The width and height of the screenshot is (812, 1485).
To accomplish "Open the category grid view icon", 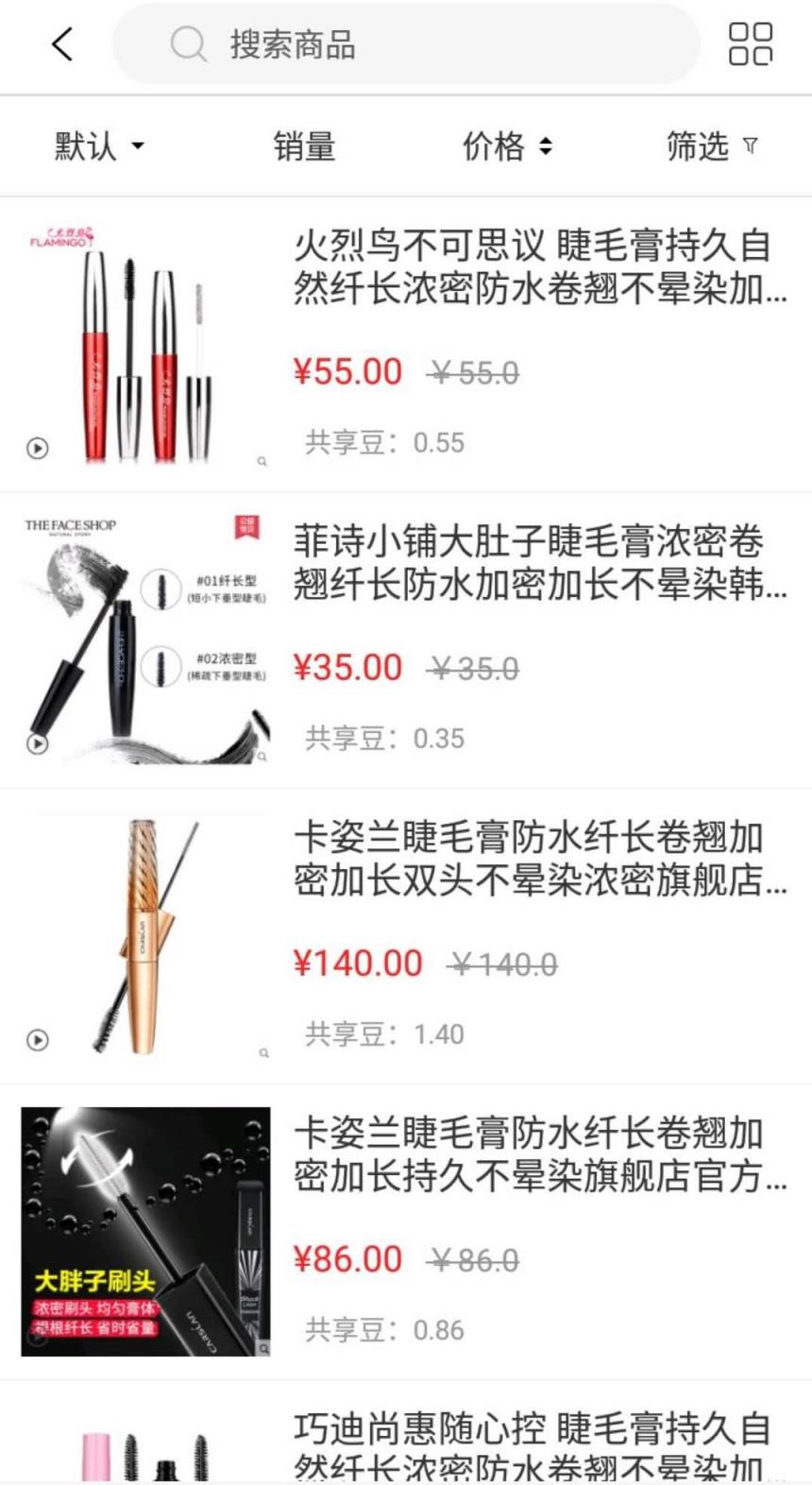I will click(x=751, y=43).
